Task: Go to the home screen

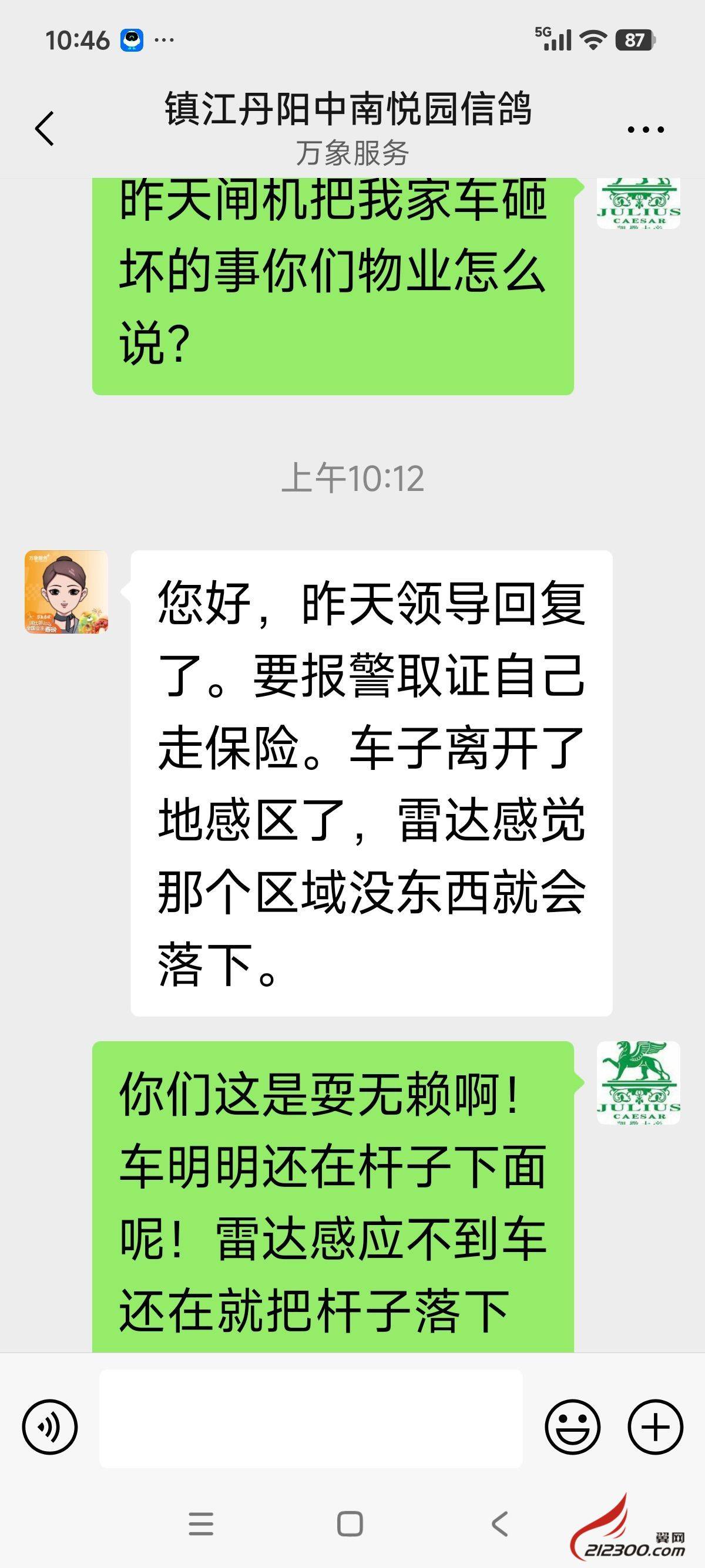Action: pyautogui.click(x=350, y=1524)
